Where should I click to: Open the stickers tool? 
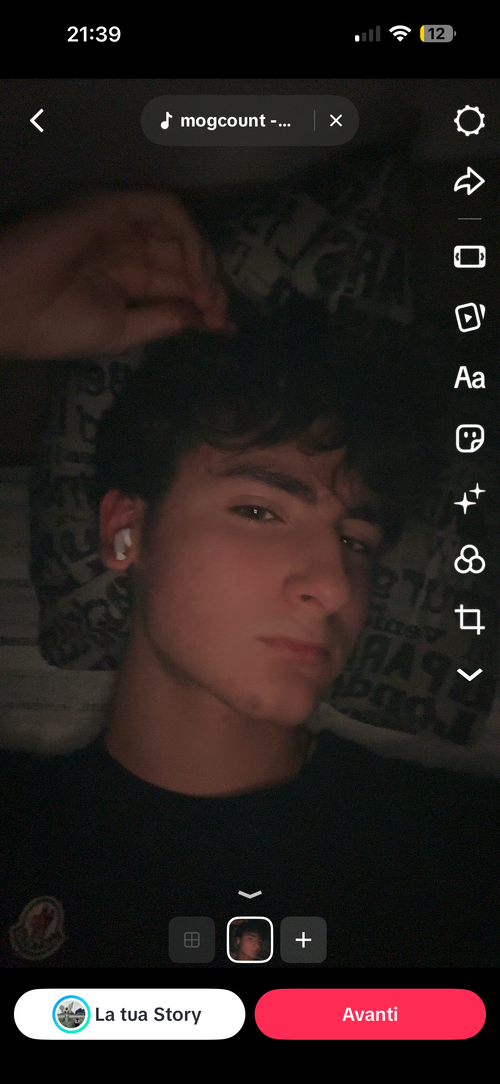(470, 438)
